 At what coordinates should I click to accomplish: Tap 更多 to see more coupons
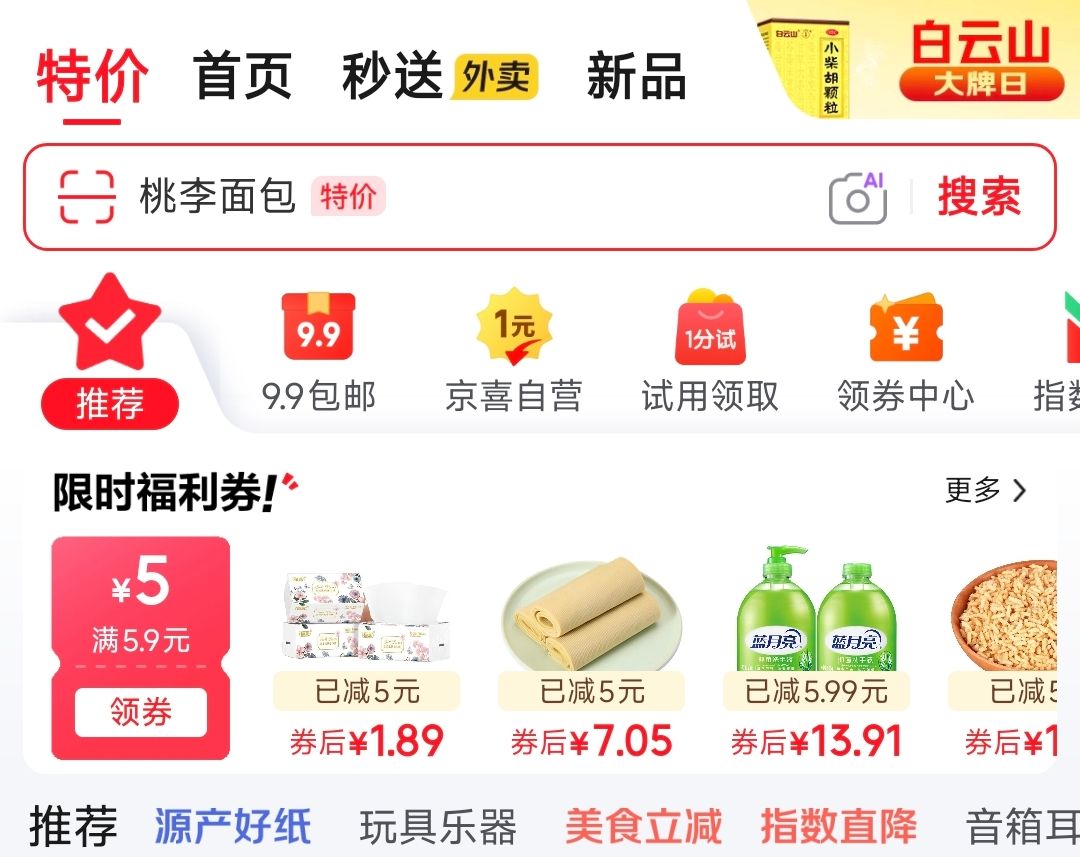pos(986,491)
